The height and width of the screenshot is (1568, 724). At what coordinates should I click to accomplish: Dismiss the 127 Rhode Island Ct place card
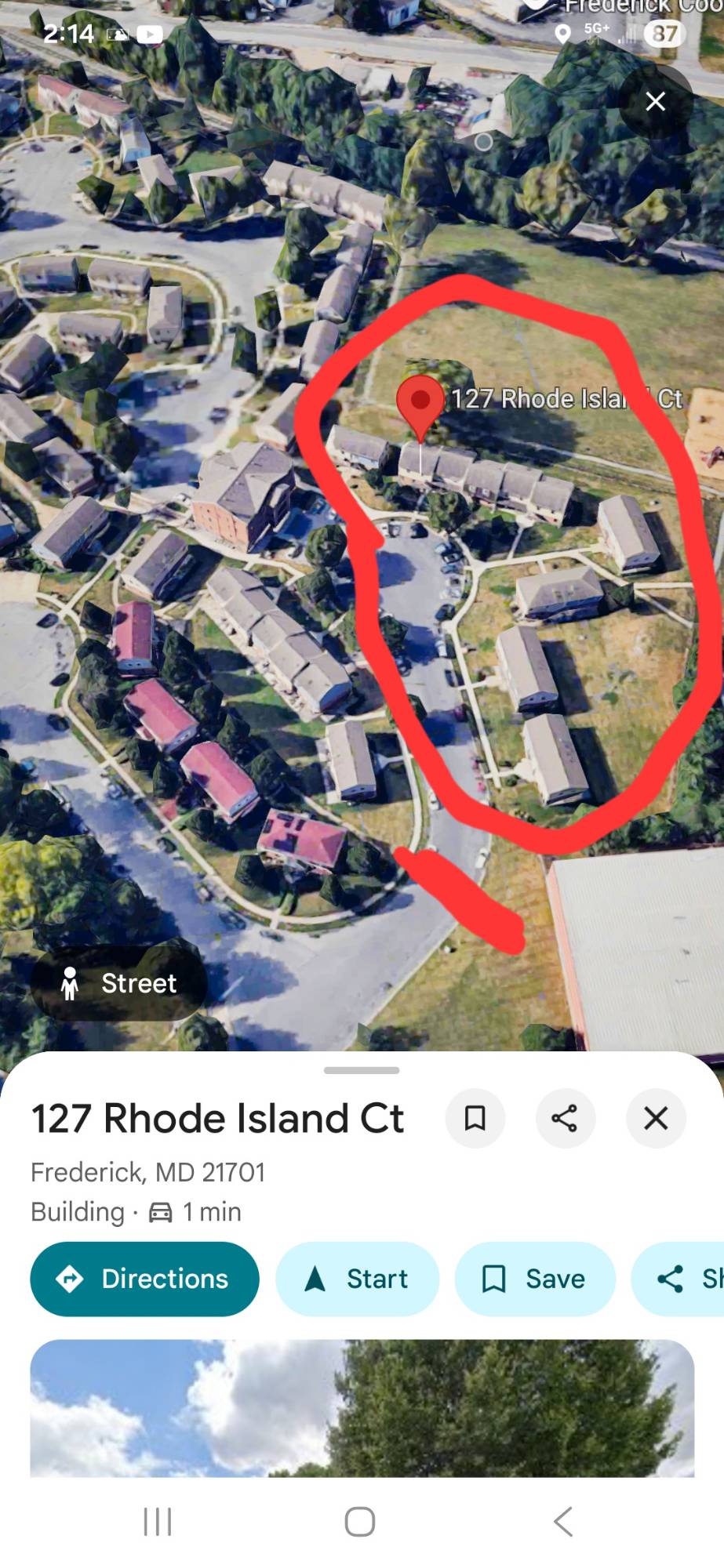[656, 1118]
